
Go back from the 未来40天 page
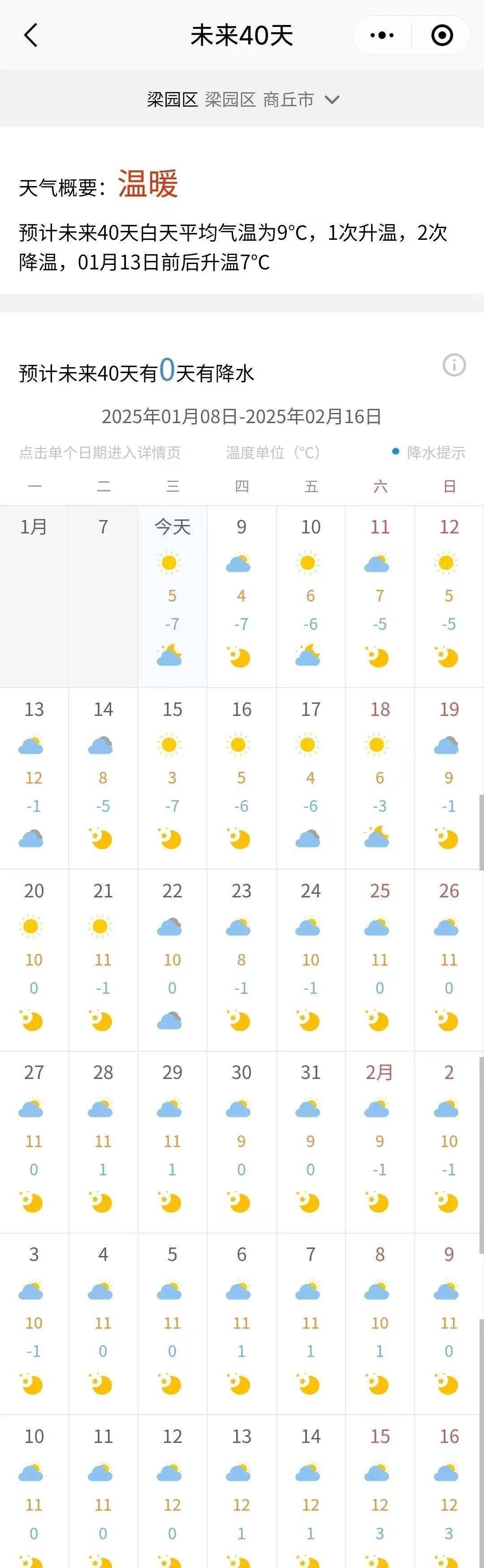click(30, 35)
